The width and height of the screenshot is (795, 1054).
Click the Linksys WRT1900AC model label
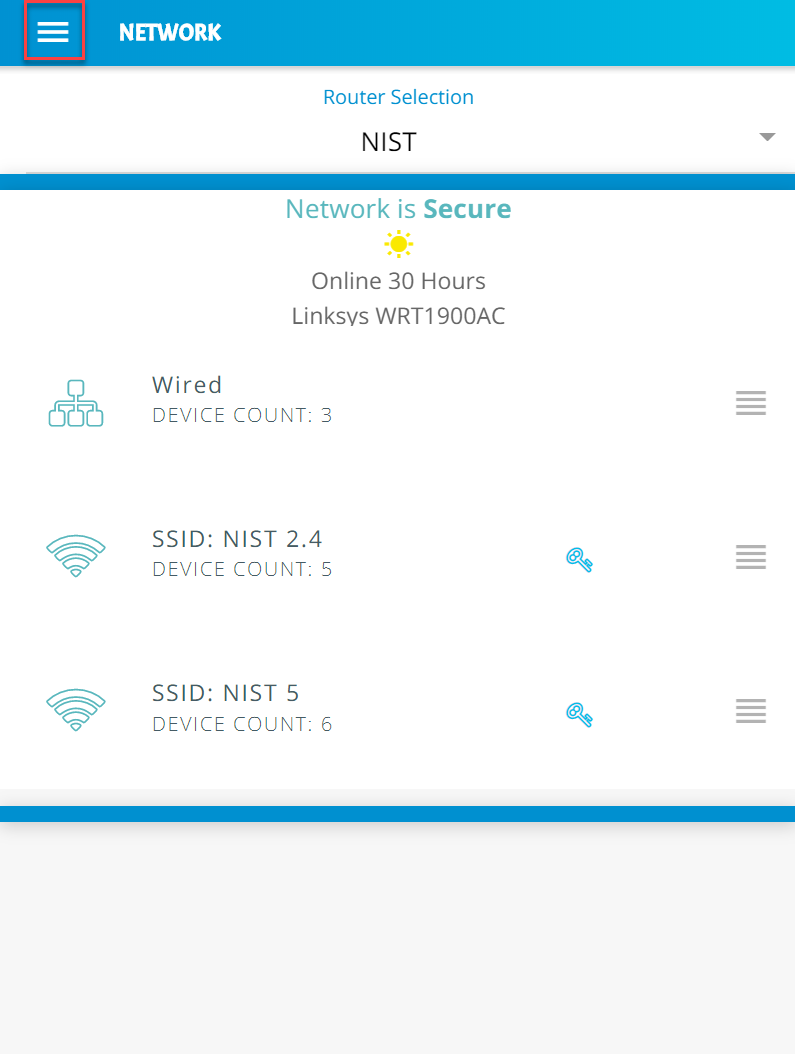pyautogui.click(x=398, y=316)
